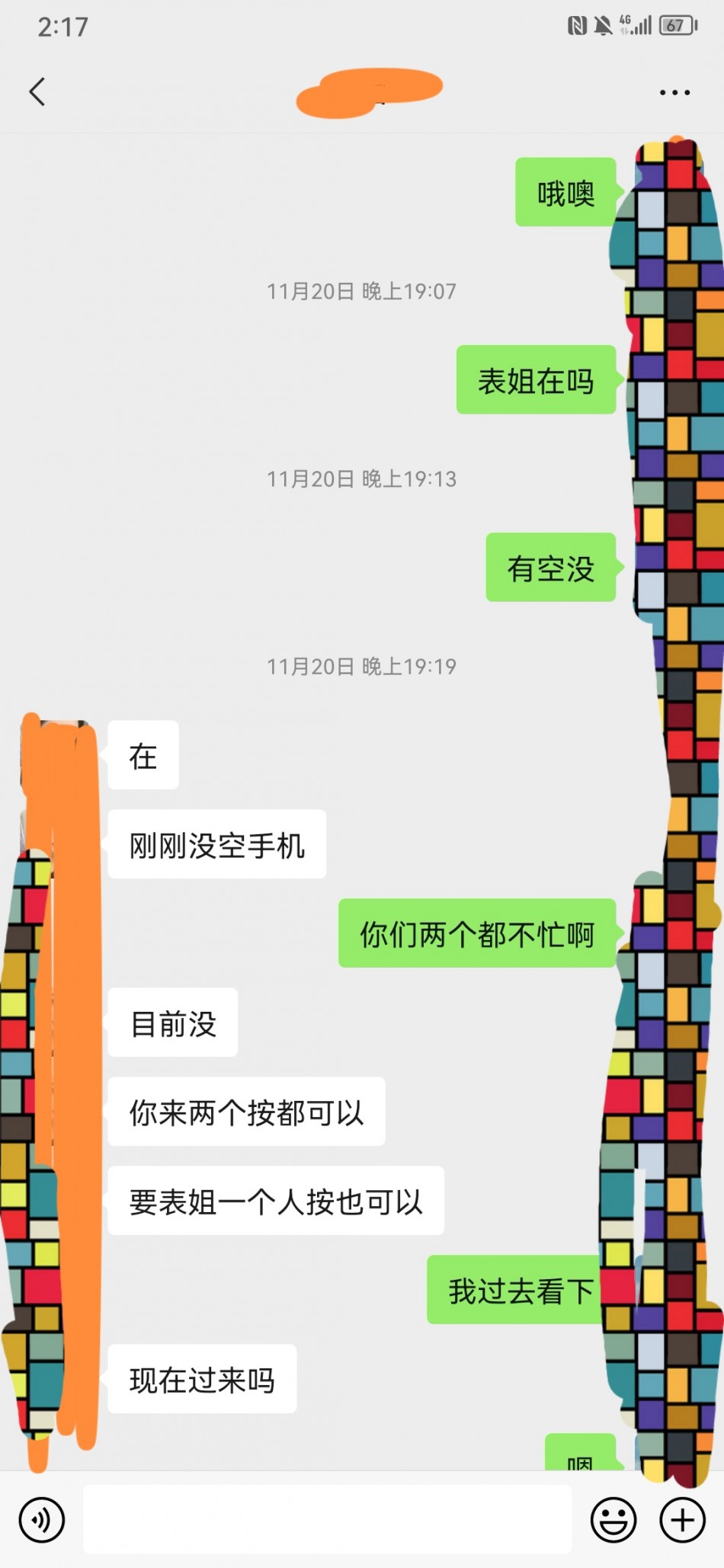
Task: Switch to voice message input
Action: point(41,1520)
